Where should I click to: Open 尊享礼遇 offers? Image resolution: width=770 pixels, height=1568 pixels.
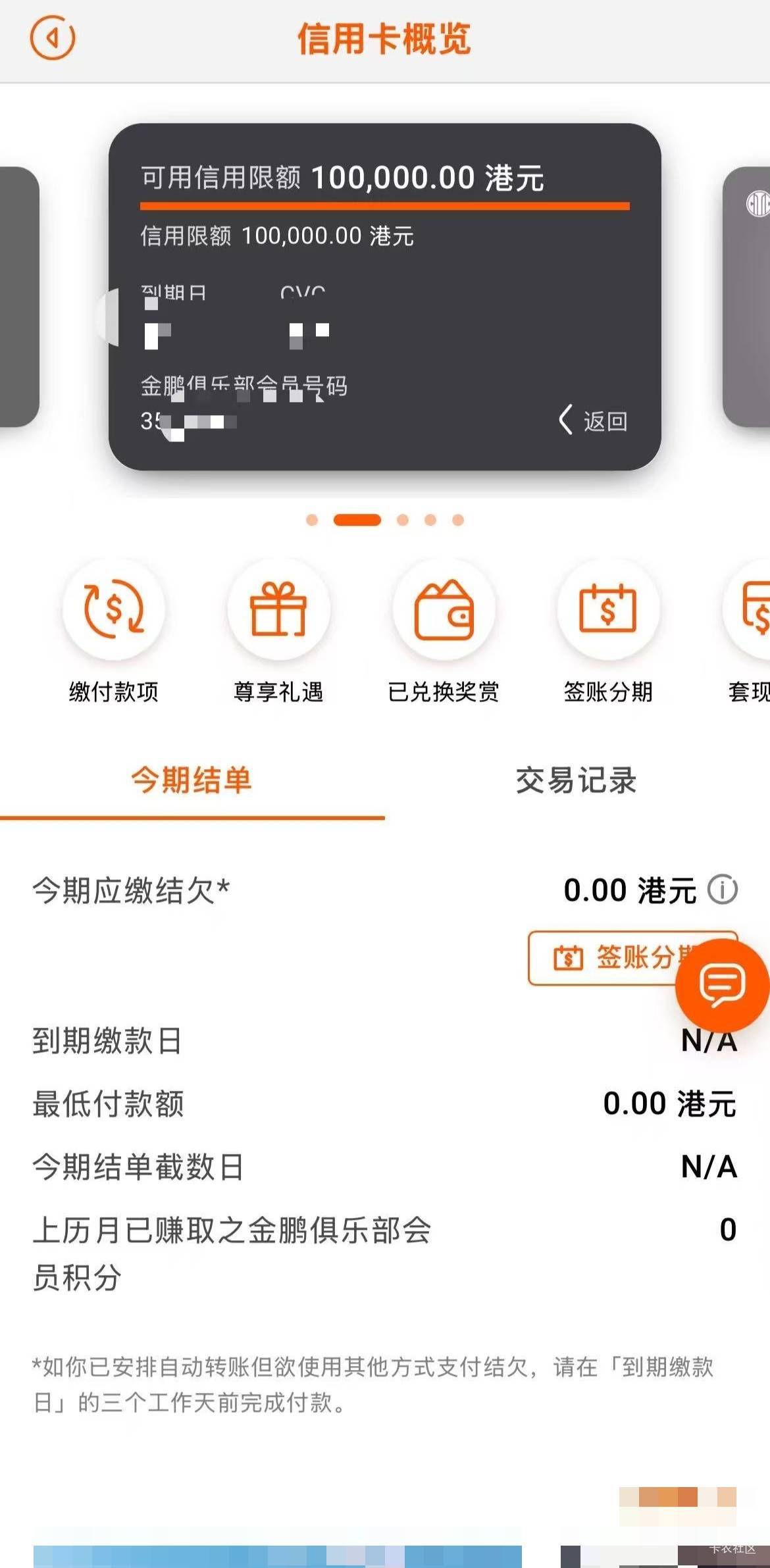tap(278, 632)
